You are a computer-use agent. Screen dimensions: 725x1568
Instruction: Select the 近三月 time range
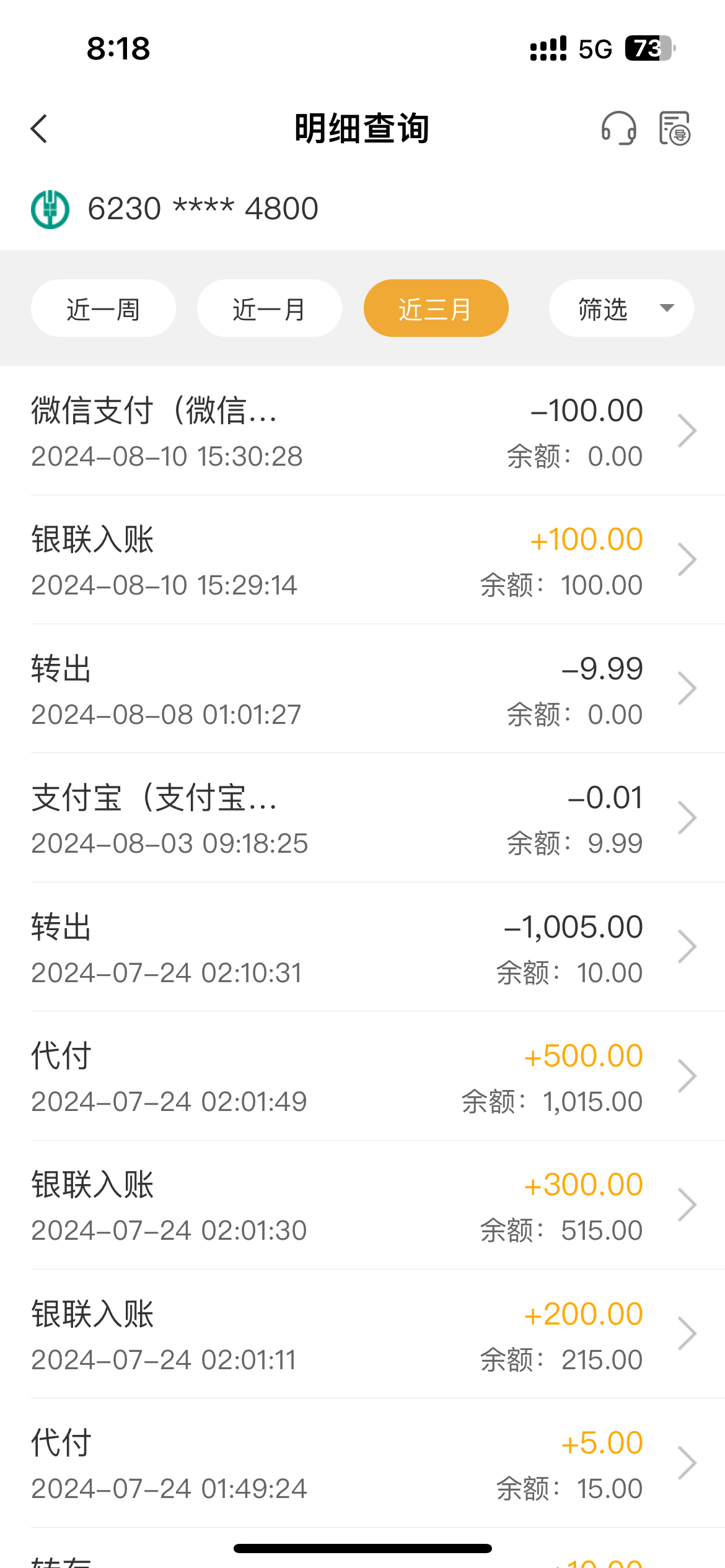tap(436, 308)
